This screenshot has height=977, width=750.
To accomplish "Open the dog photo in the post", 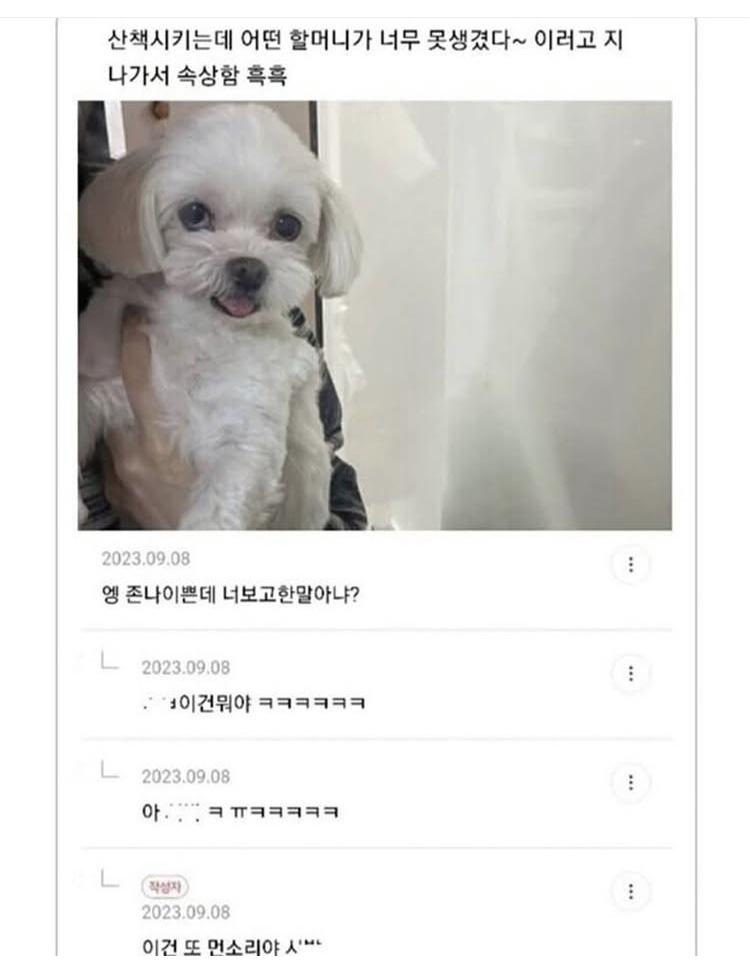I will click(375, 315).
